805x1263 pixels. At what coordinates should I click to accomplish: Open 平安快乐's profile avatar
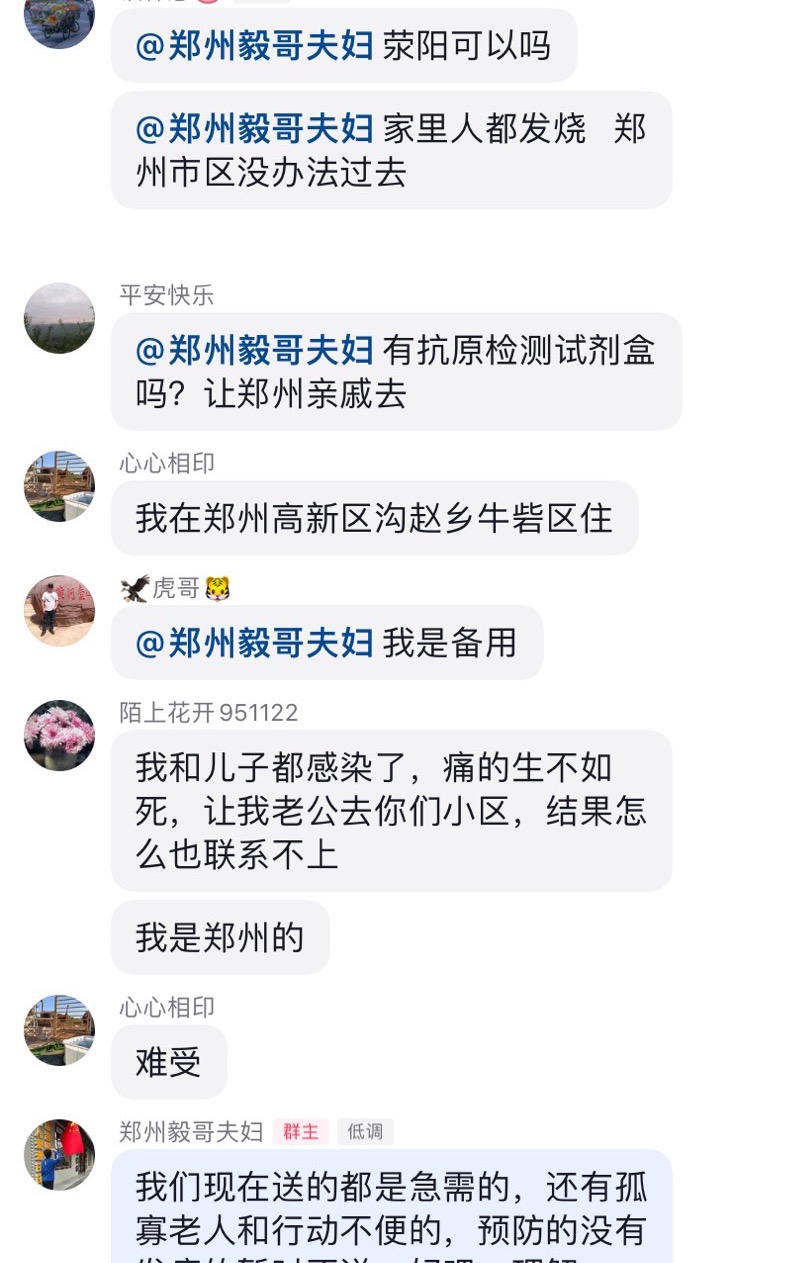(x=59, y=318)
